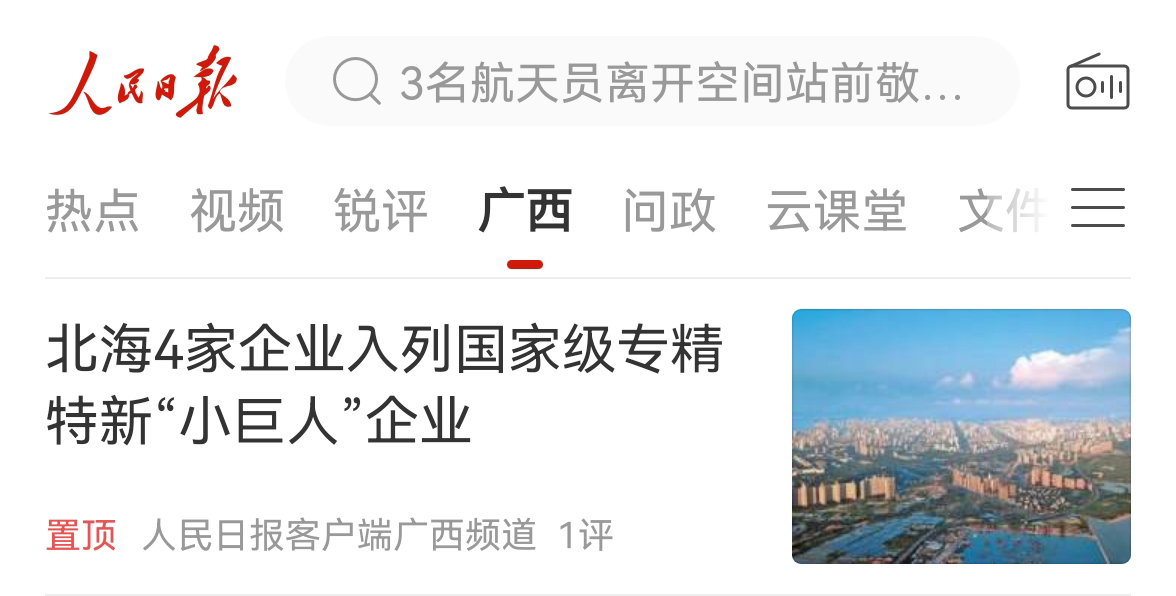This screenshot has width=1176, height=596.
Task: Open the 云课堂 tab
Action: coord(836,211)
